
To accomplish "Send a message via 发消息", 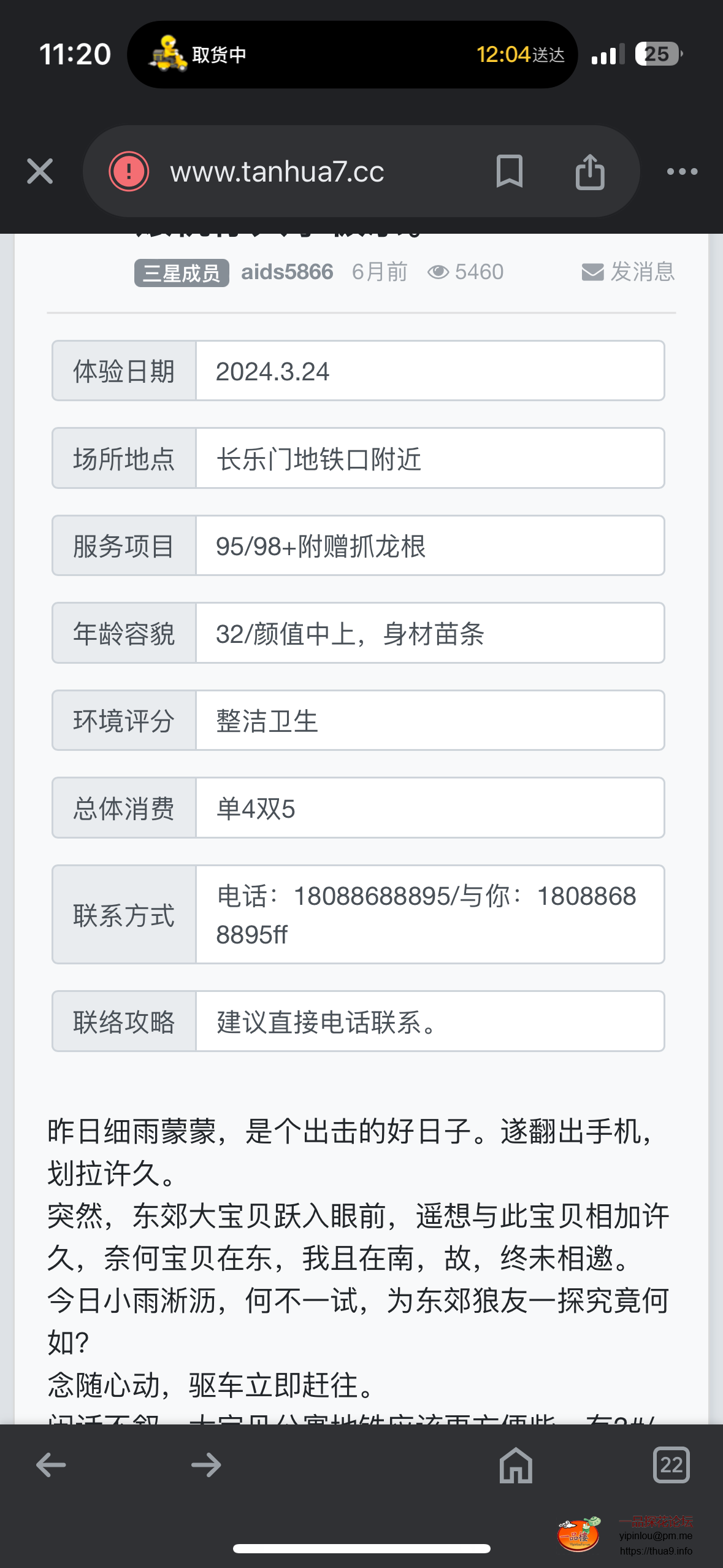I will [x=628, y=272].
